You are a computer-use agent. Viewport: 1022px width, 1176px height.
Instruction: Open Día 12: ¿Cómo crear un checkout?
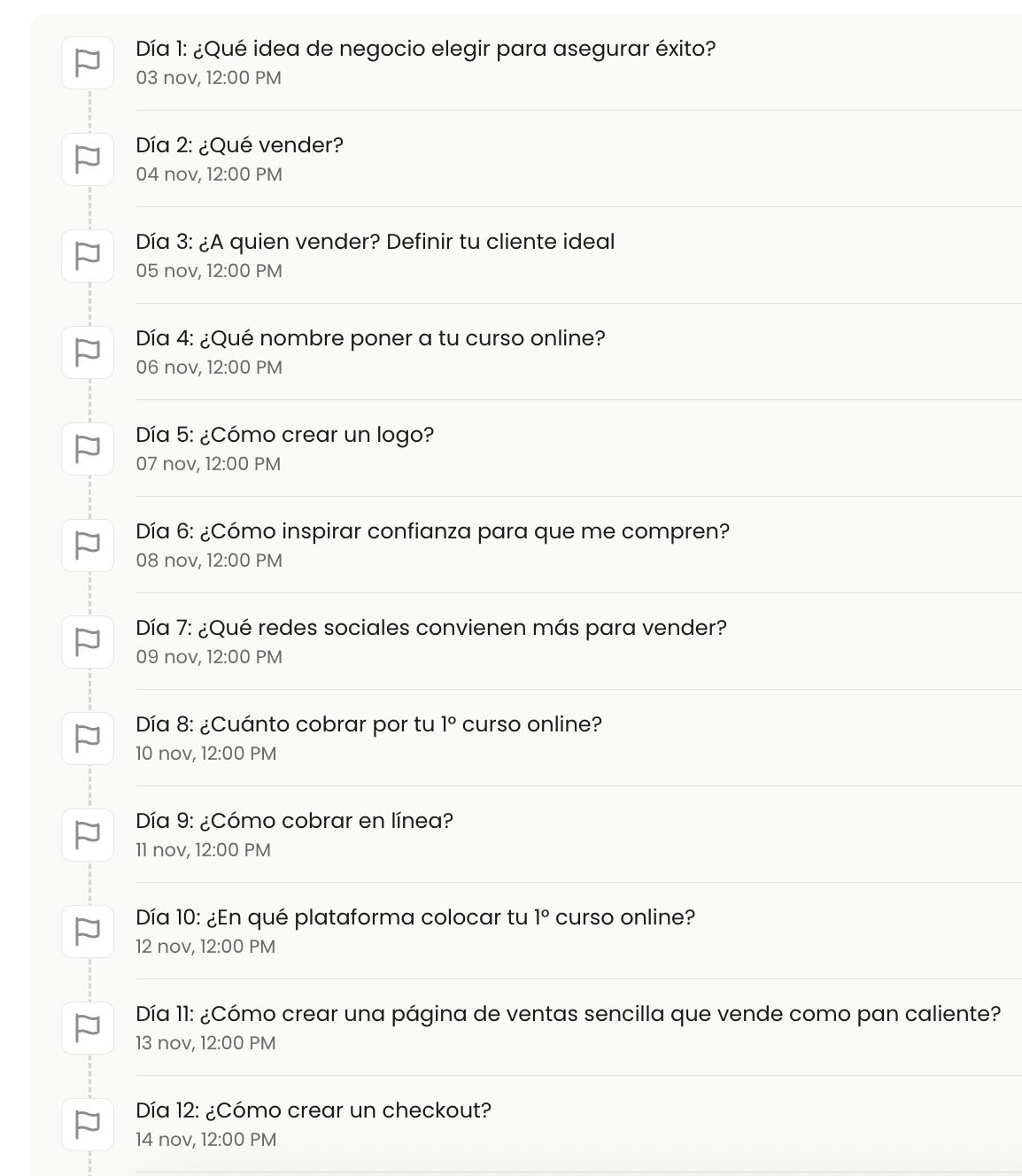pyautogui.click(x=314, y=1111)
